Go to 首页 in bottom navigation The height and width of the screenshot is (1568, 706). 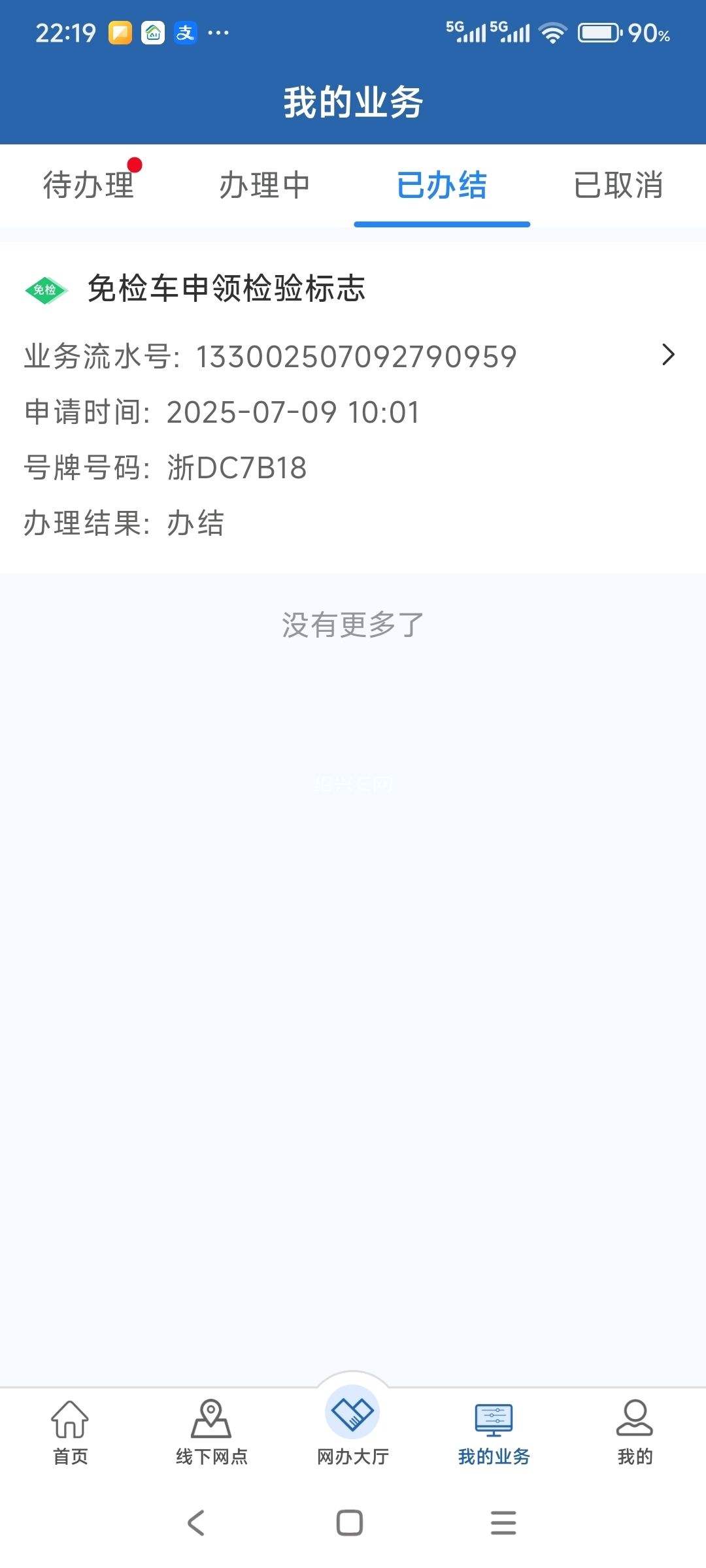click(x=70, y=1431)
